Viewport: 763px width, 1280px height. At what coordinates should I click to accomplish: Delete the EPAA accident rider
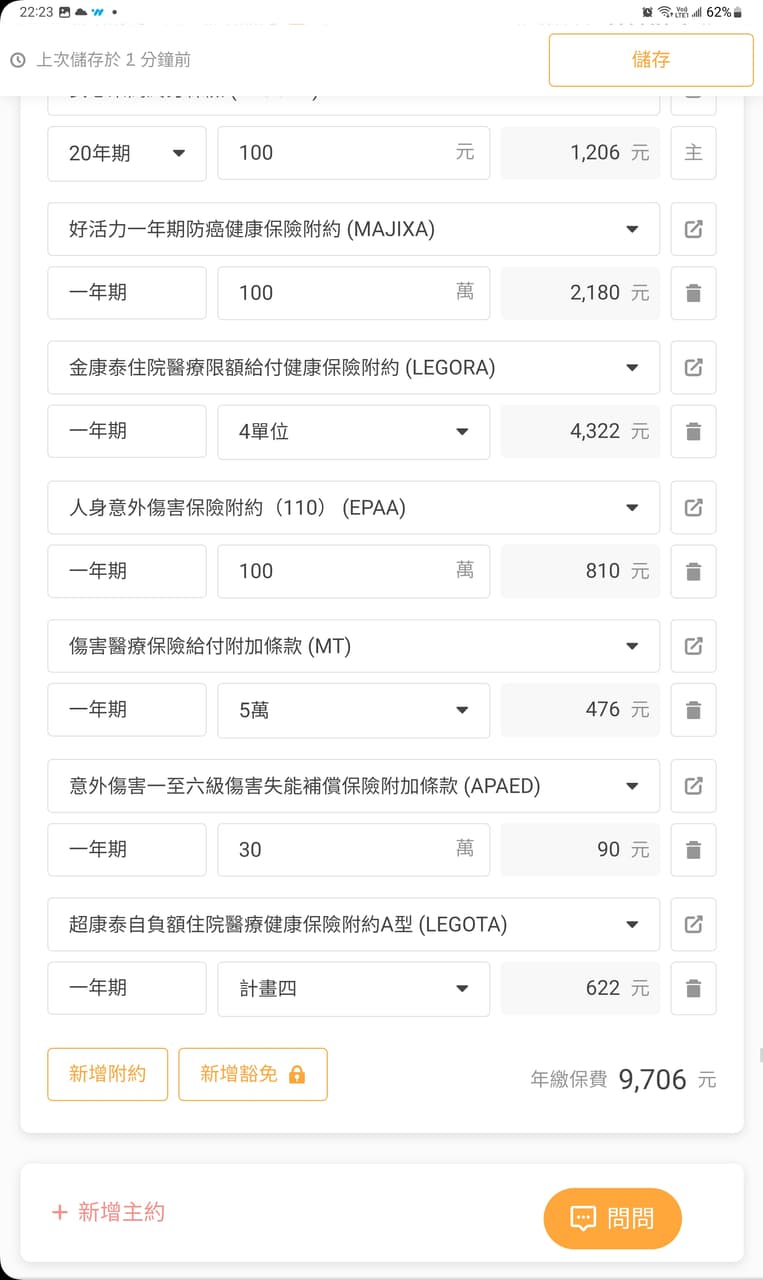tap(693, 571)
